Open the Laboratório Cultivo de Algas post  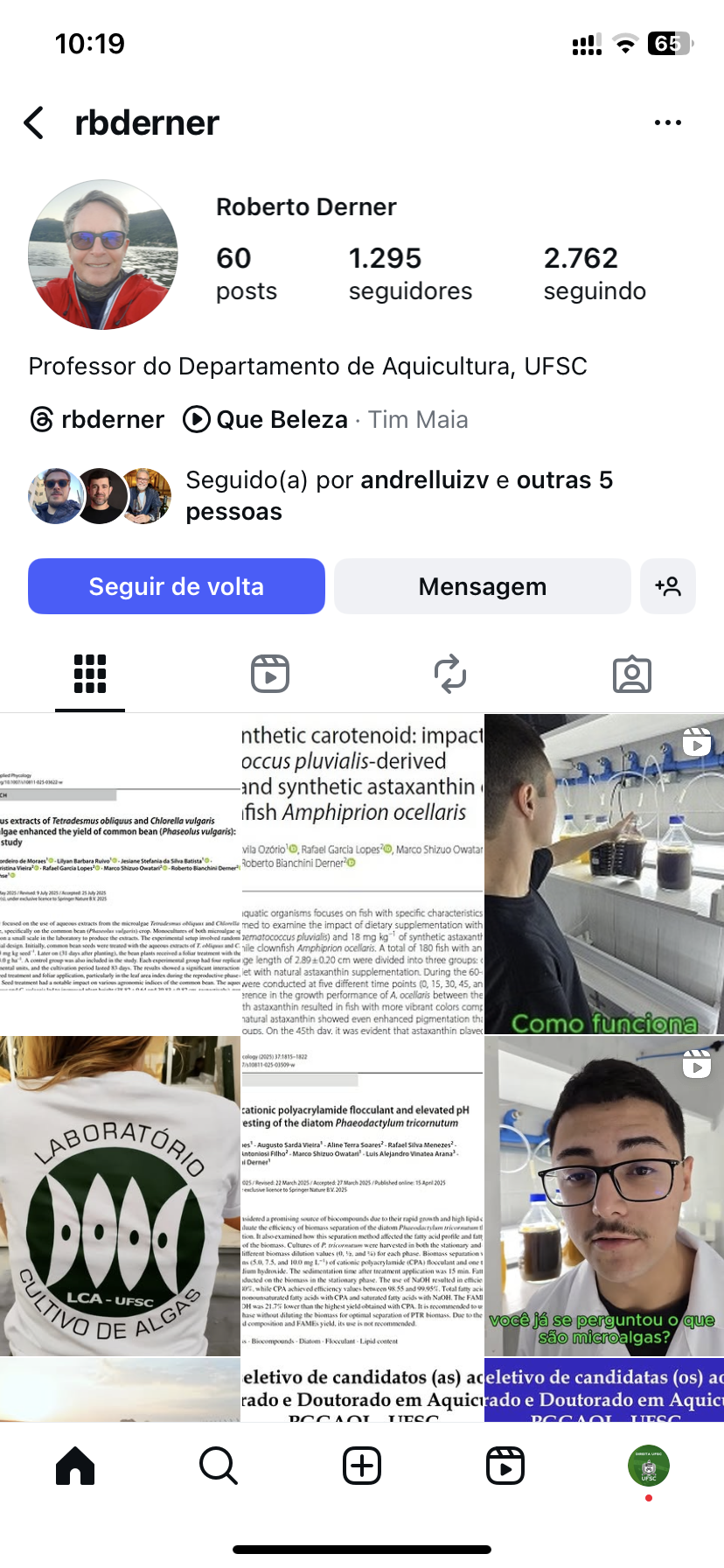[120, 1196]
